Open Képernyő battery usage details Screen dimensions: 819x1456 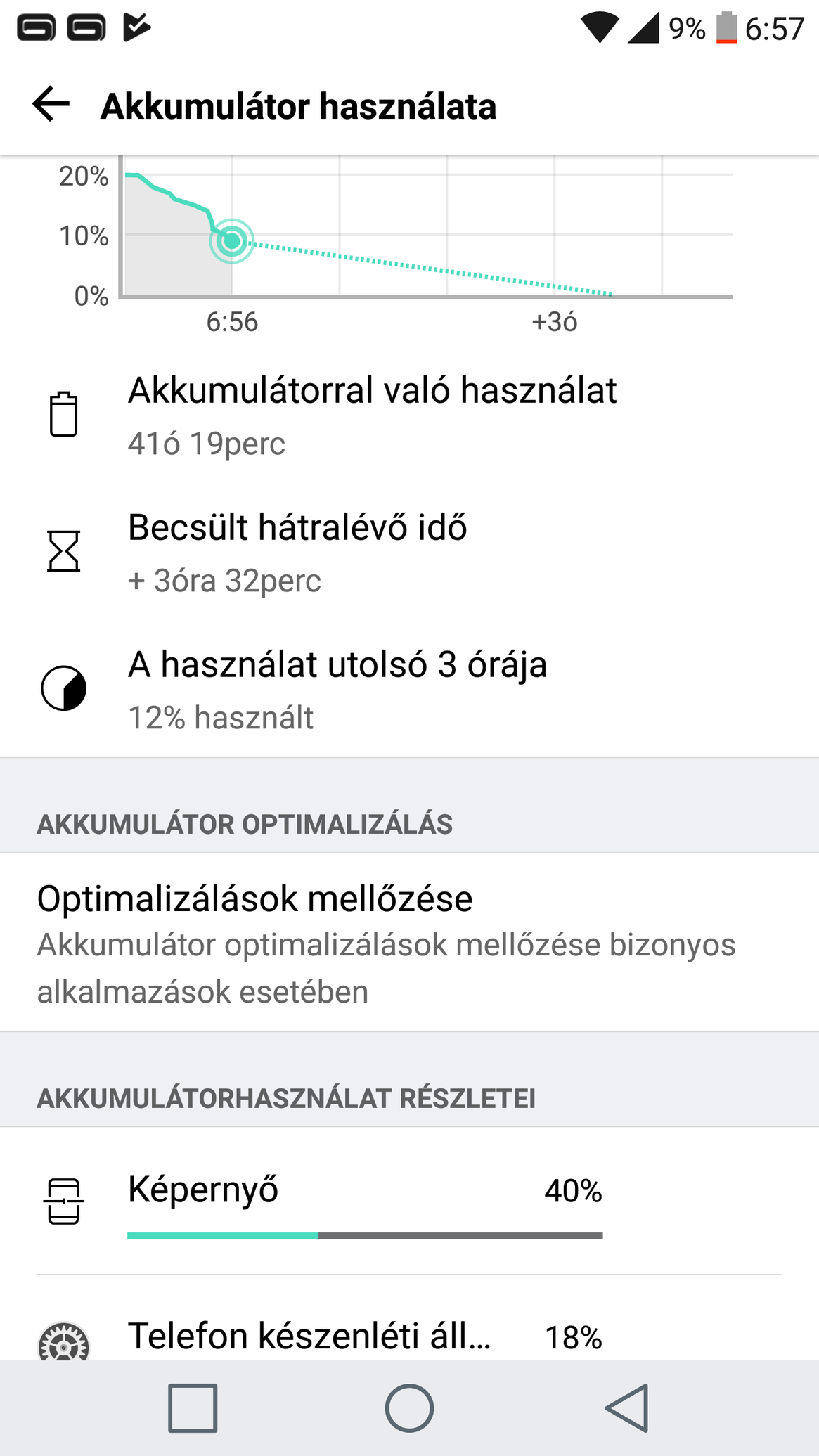409,1201
